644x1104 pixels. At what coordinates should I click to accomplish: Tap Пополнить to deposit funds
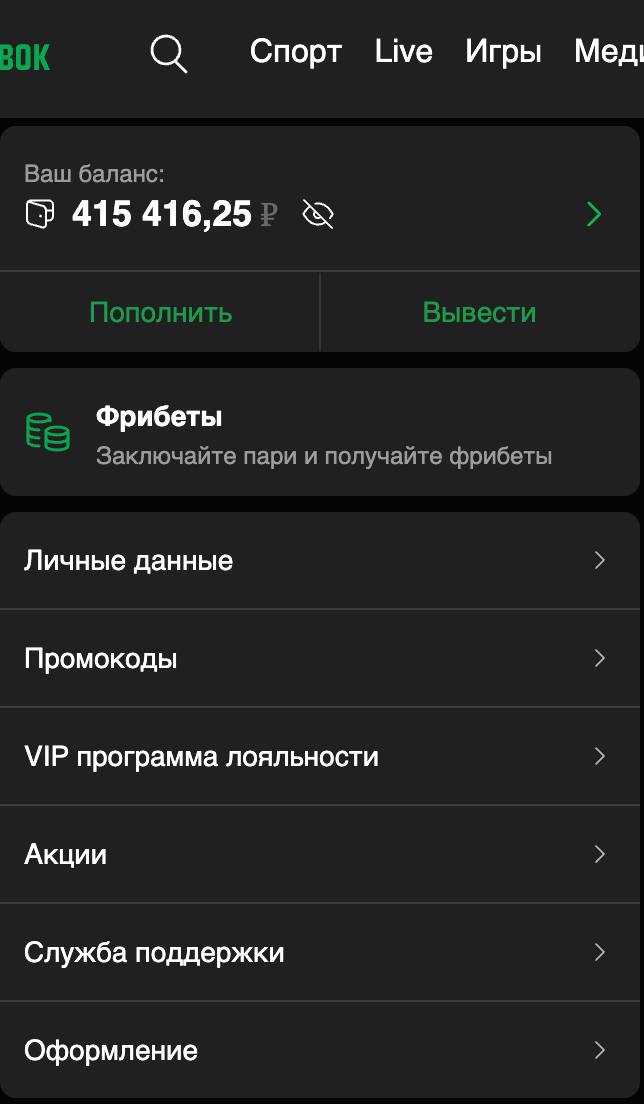point(160,312)
